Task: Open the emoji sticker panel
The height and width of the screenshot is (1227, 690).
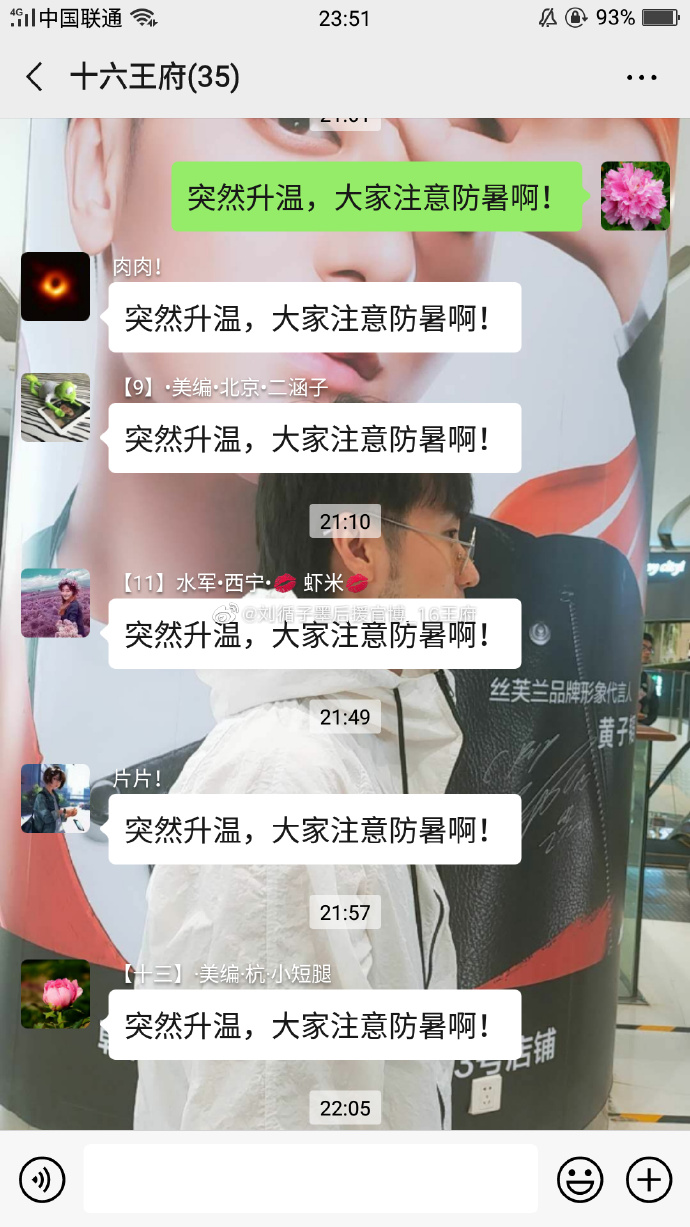Action: point(580,1180)
